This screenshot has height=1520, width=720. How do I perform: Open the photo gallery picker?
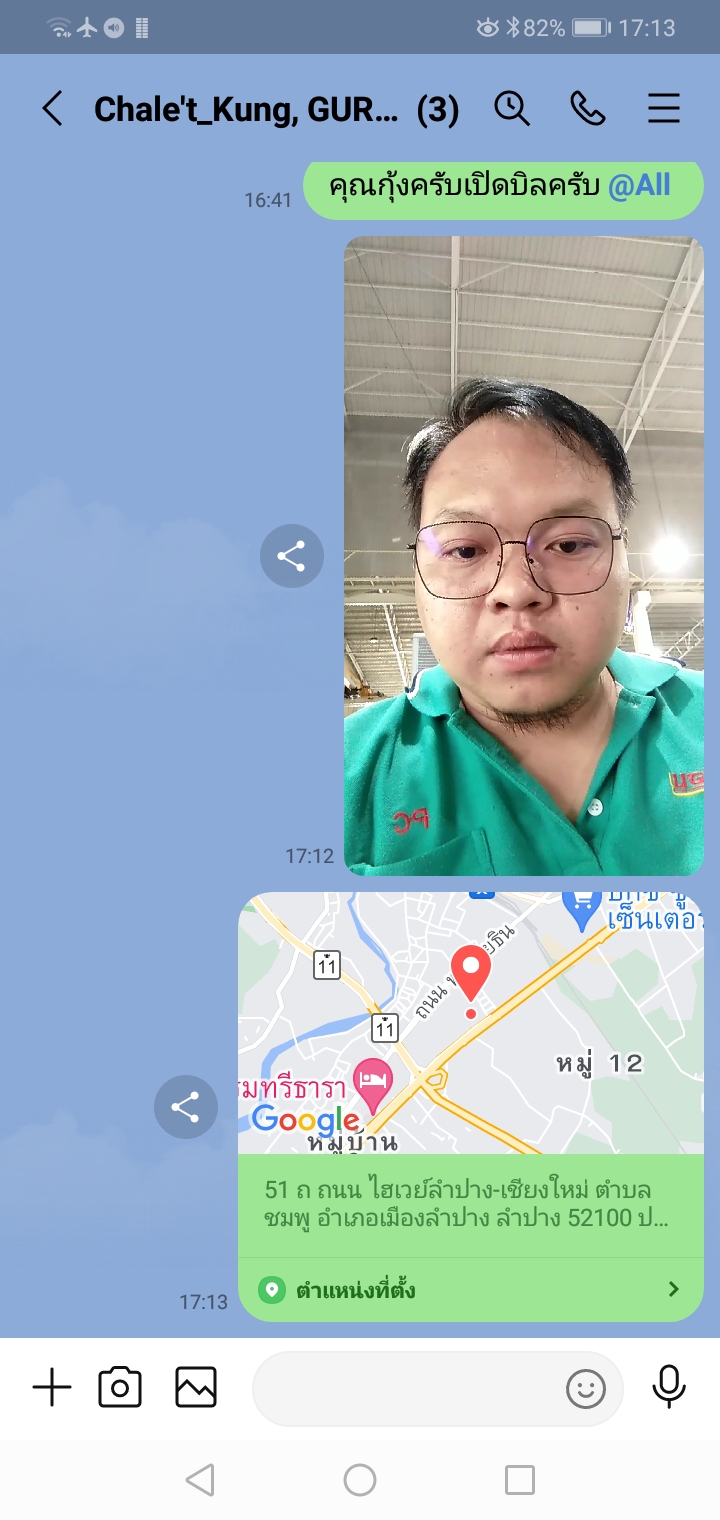196,1388
